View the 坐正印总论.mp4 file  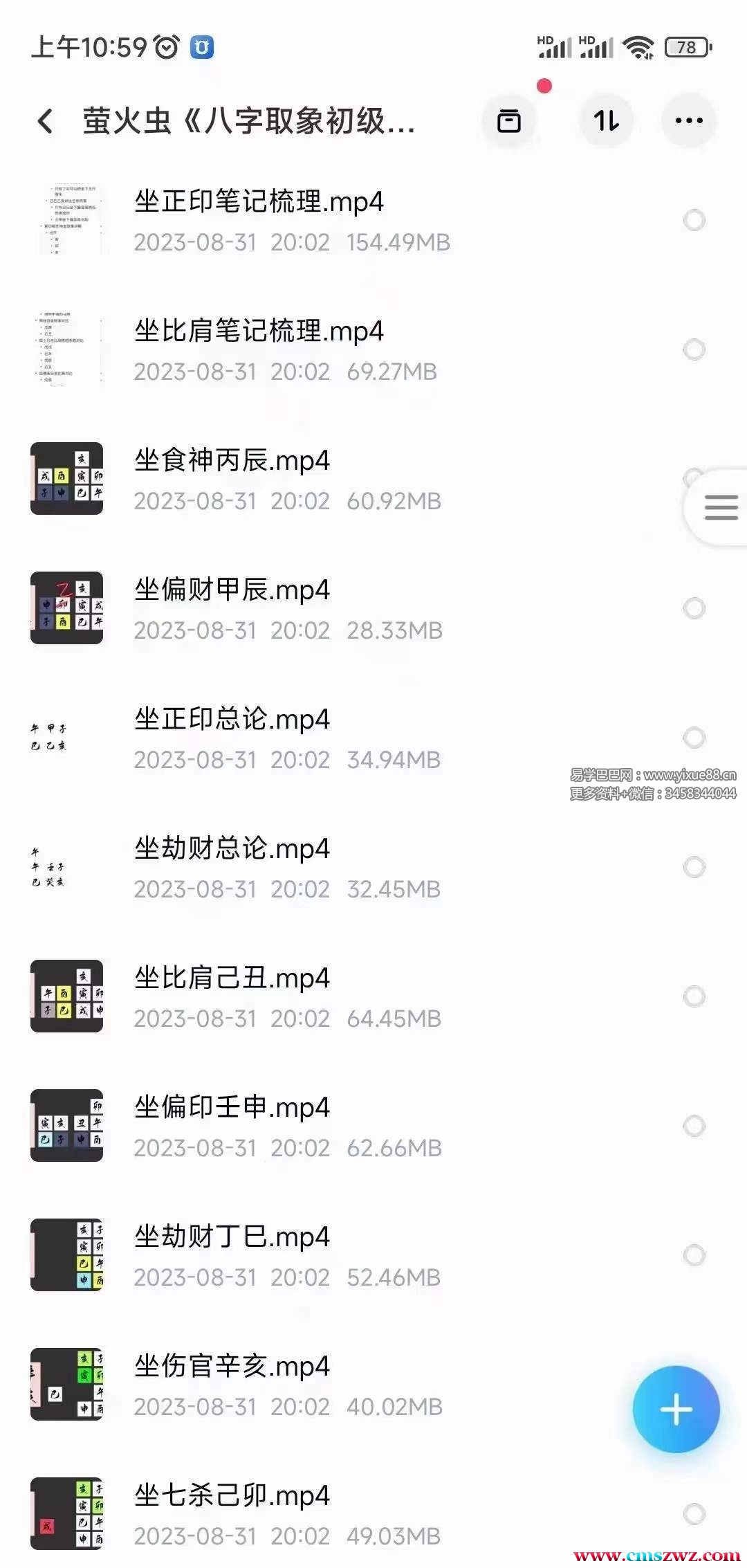[232, 720]
